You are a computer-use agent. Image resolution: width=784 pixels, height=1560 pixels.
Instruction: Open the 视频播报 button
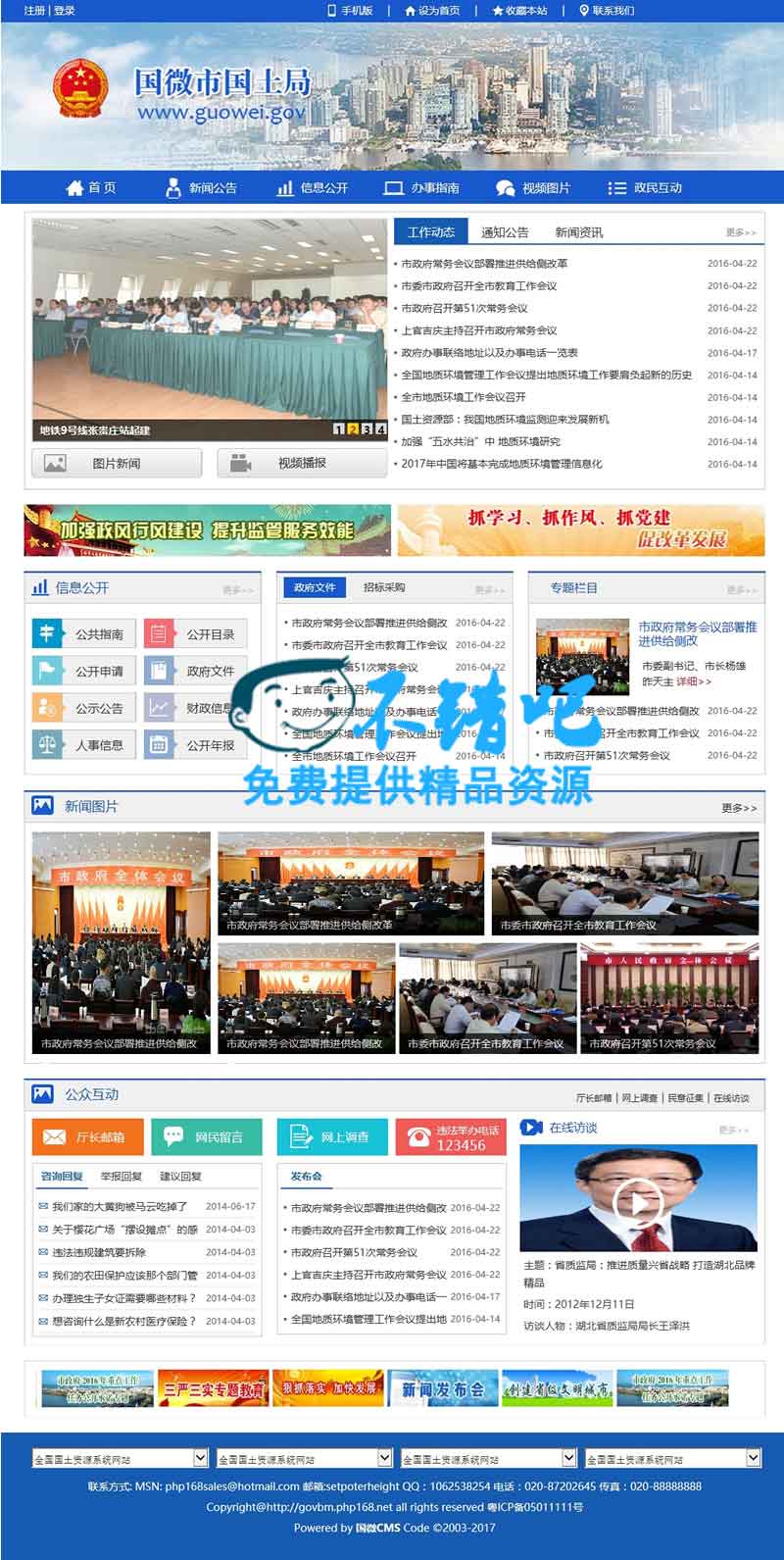[302, 463]
